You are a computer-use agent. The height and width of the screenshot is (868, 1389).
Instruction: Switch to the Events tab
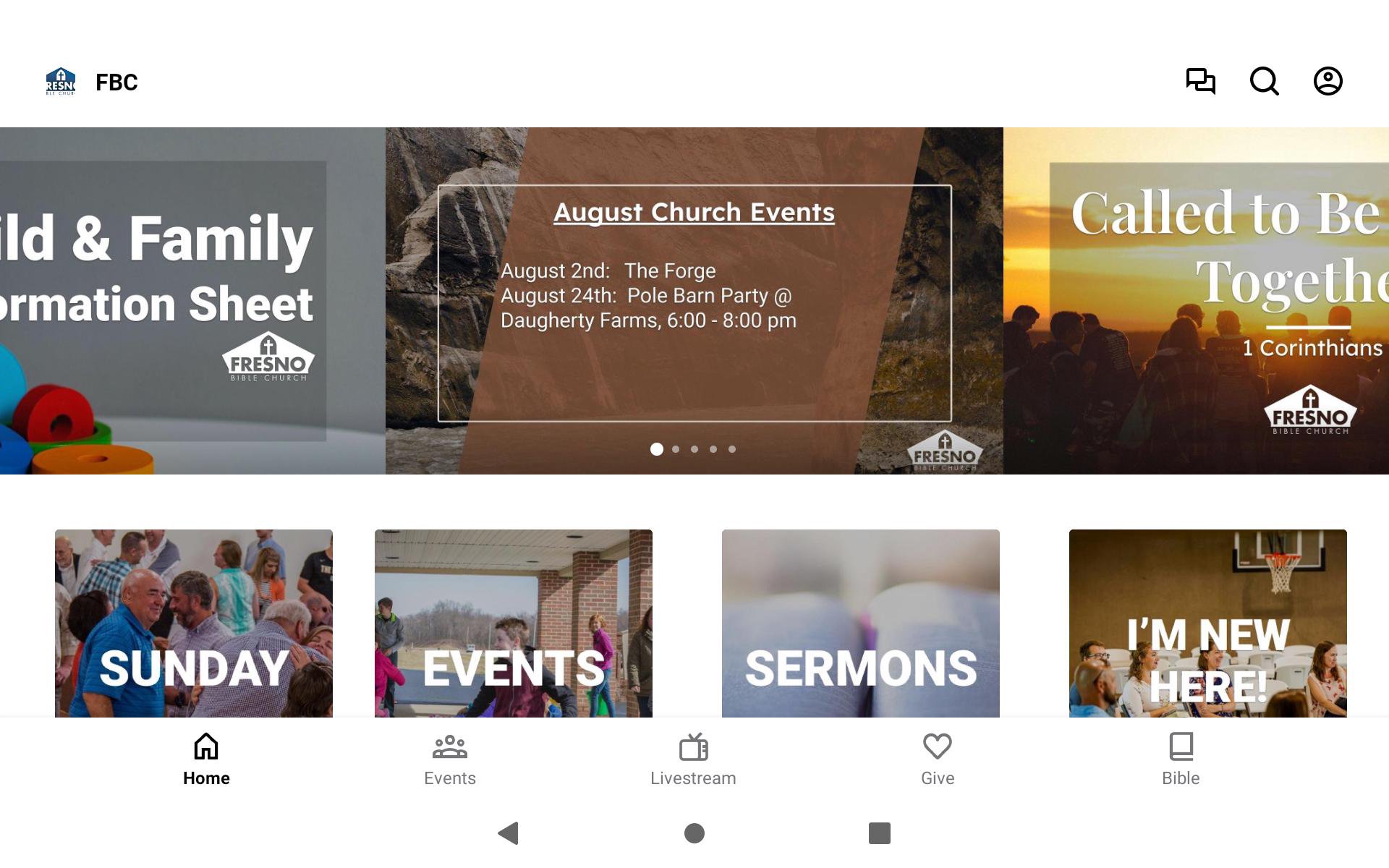[x=450, y=759]
